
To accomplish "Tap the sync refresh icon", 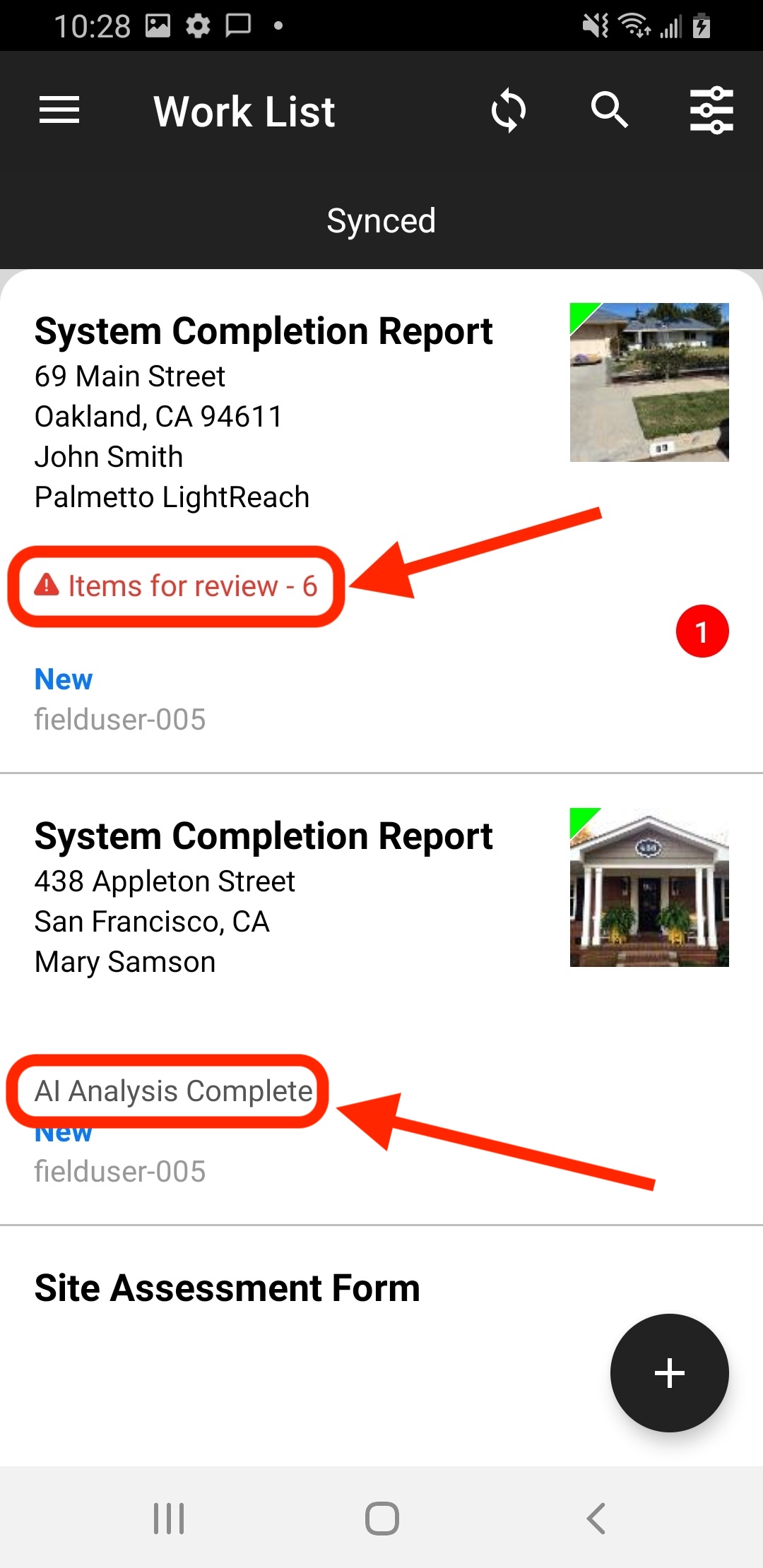I will click(509, 111).
